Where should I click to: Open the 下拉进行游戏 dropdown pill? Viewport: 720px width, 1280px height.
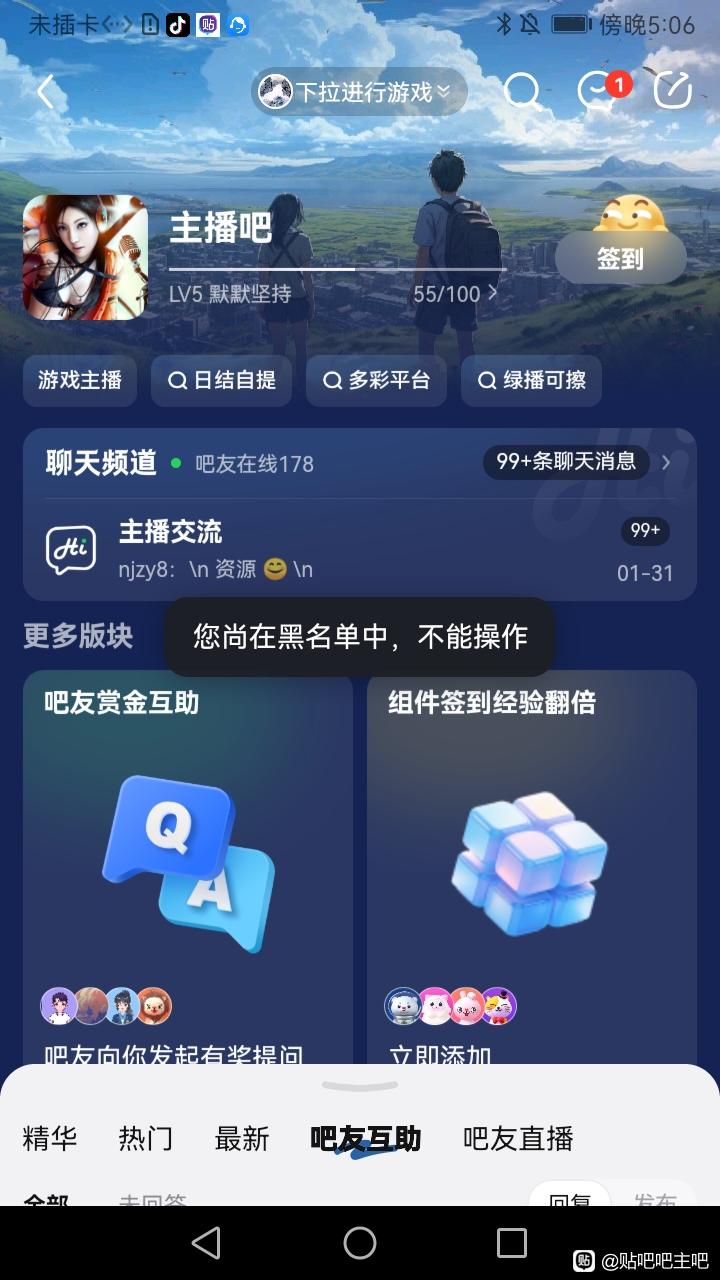[x=359, y=92]
